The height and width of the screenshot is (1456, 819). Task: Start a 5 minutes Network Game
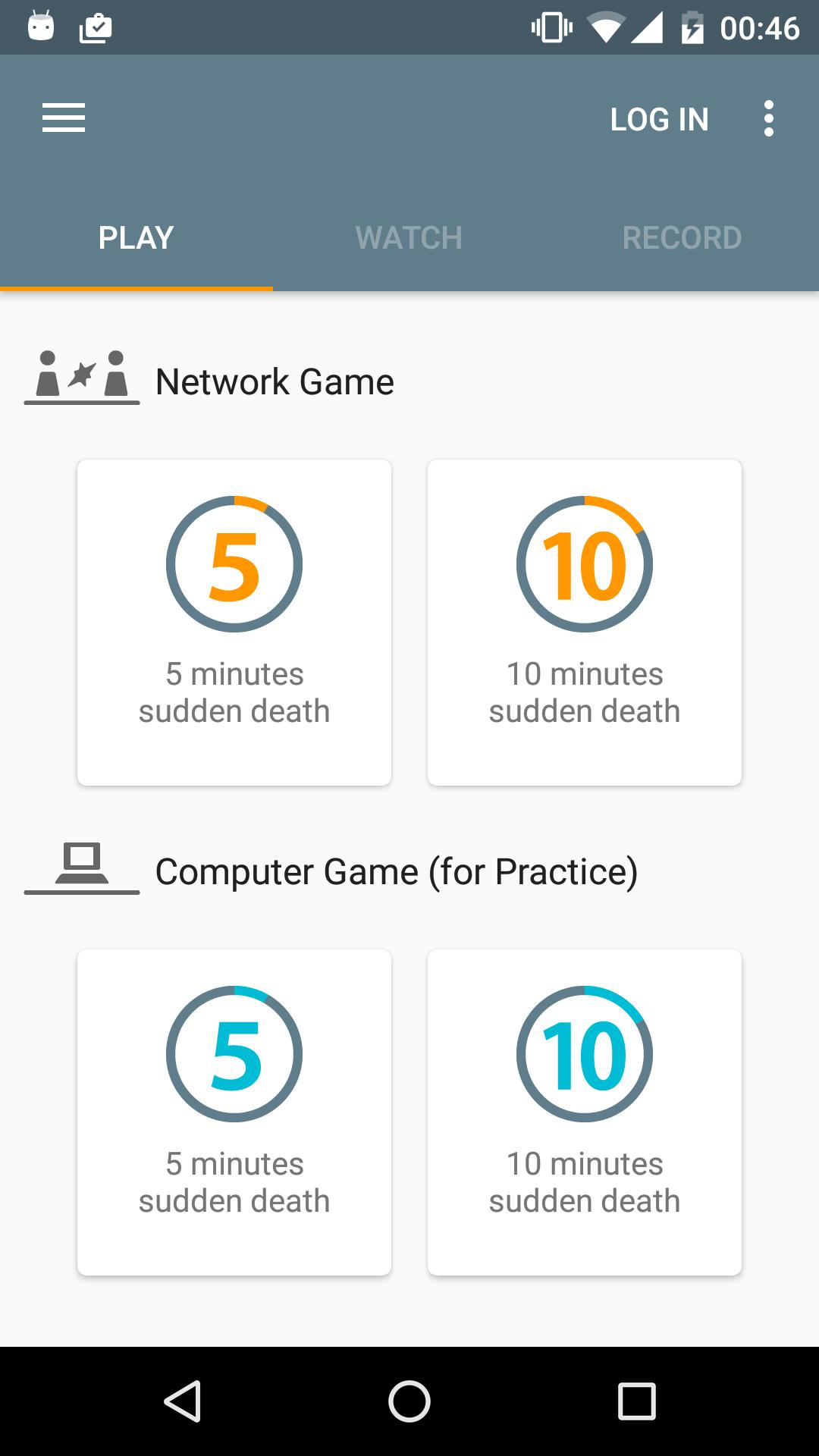[234, 622]
